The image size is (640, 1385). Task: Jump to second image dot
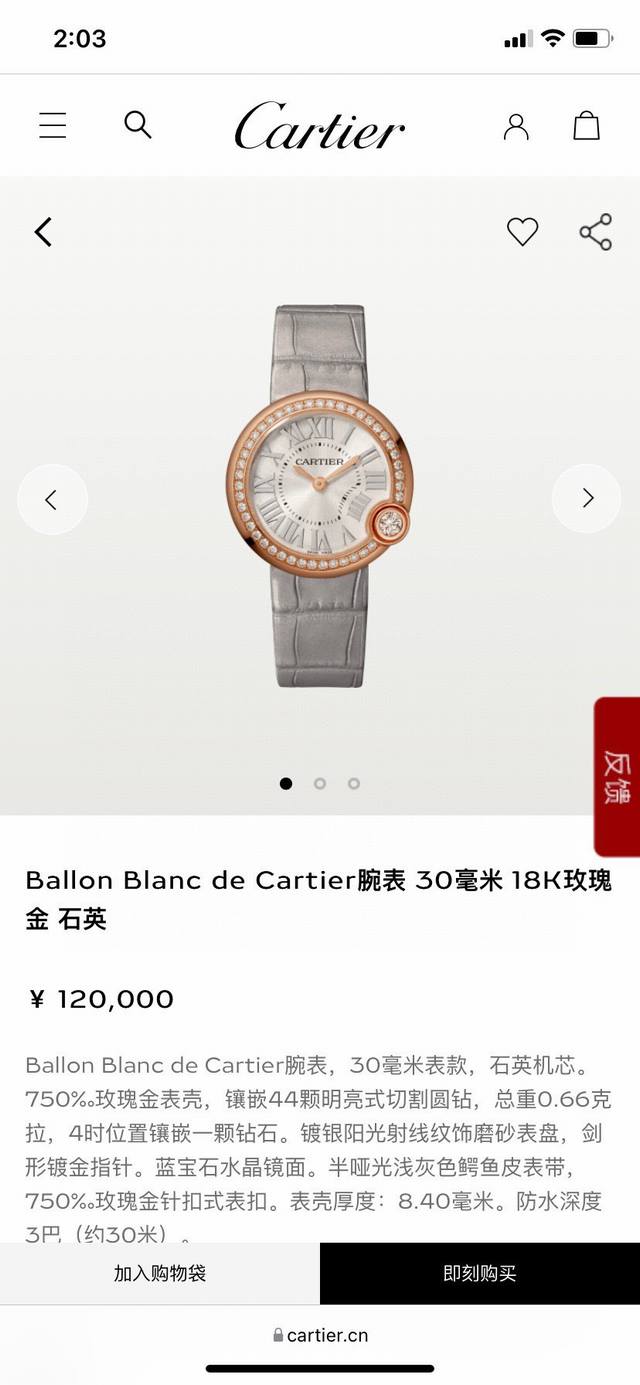point(320,784)
